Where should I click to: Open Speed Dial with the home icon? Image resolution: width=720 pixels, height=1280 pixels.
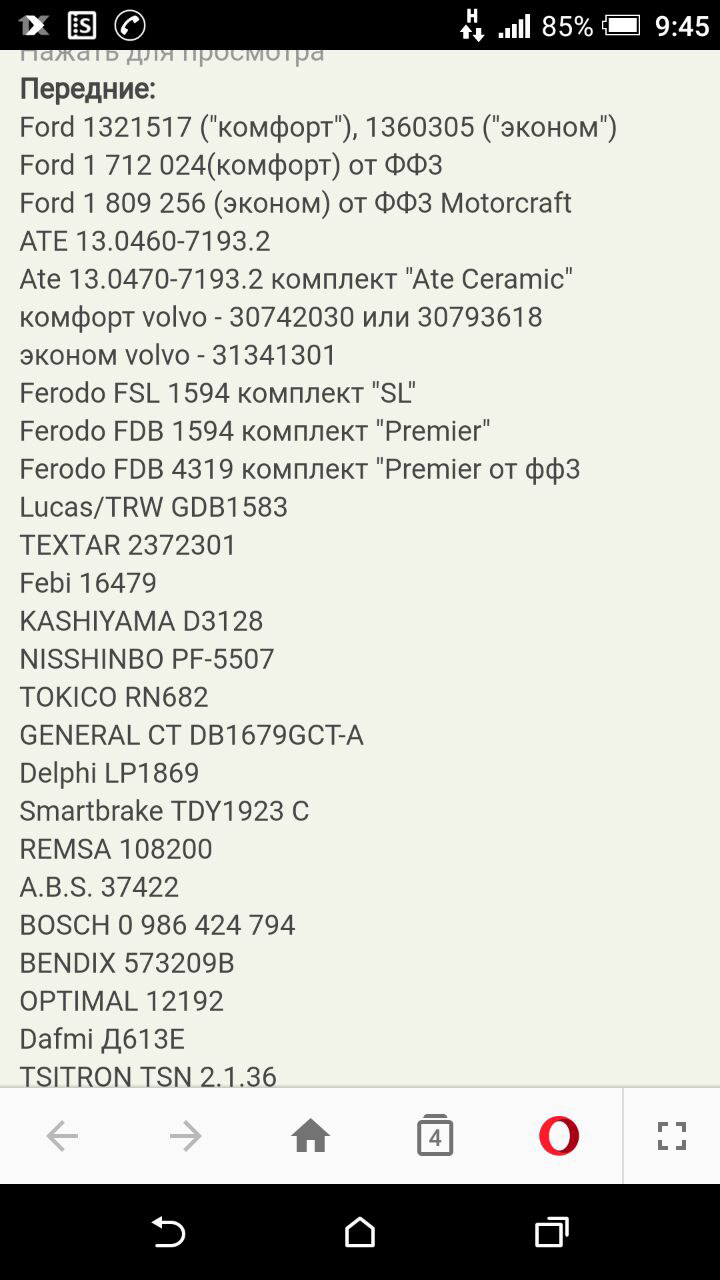point(311,1135)
